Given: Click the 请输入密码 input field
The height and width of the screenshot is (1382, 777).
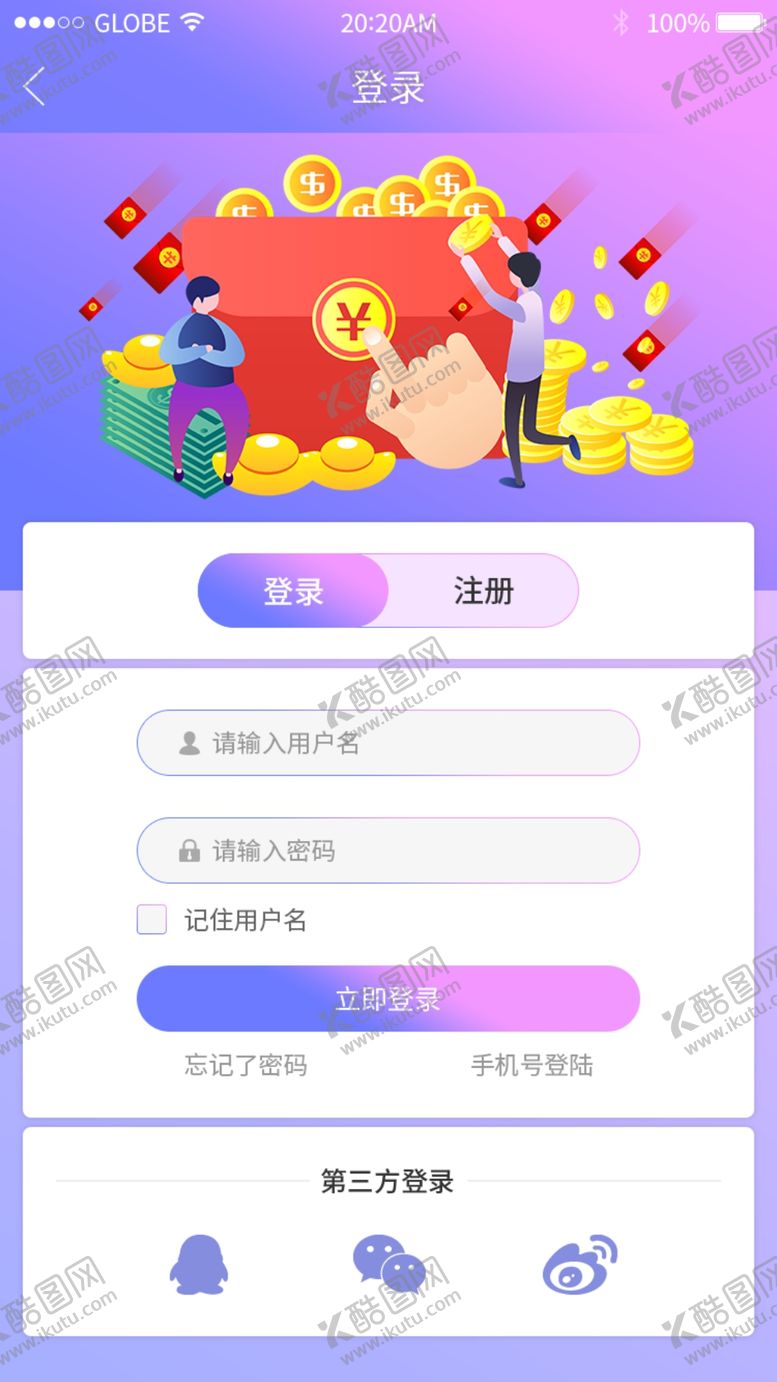Looking at the screenshot, I should pyautogui.click(x=388, y=850).
